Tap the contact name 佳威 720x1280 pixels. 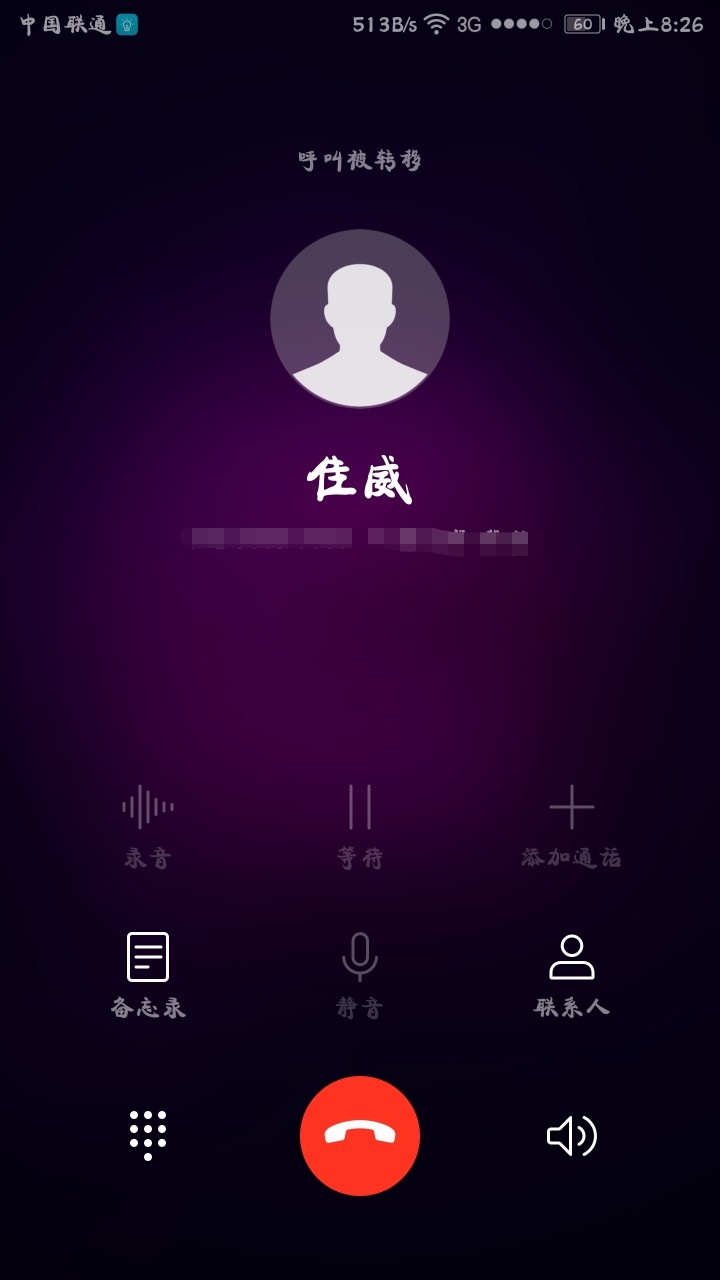(x=360, y=480)
